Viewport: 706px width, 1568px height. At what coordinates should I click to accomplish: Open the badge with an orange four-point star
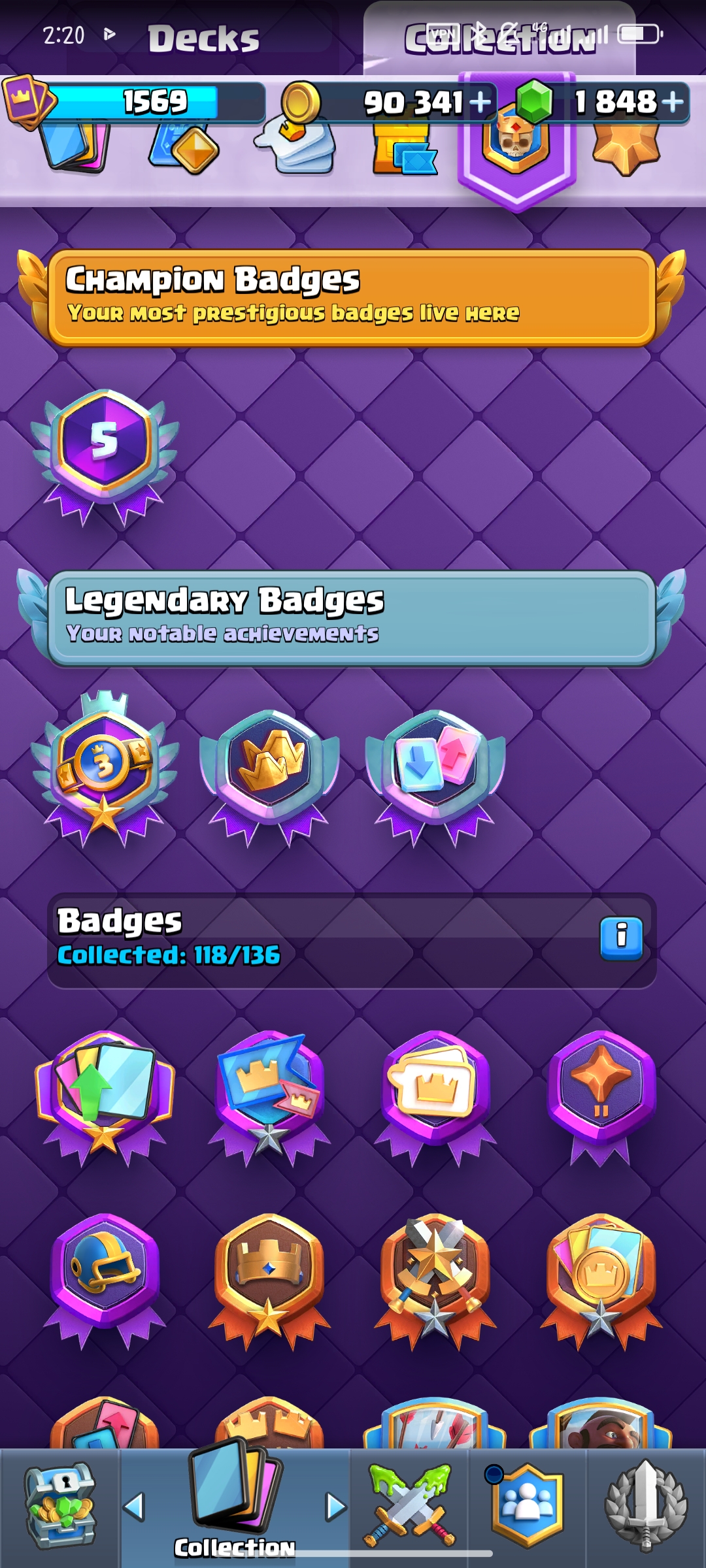(601, 1098)
